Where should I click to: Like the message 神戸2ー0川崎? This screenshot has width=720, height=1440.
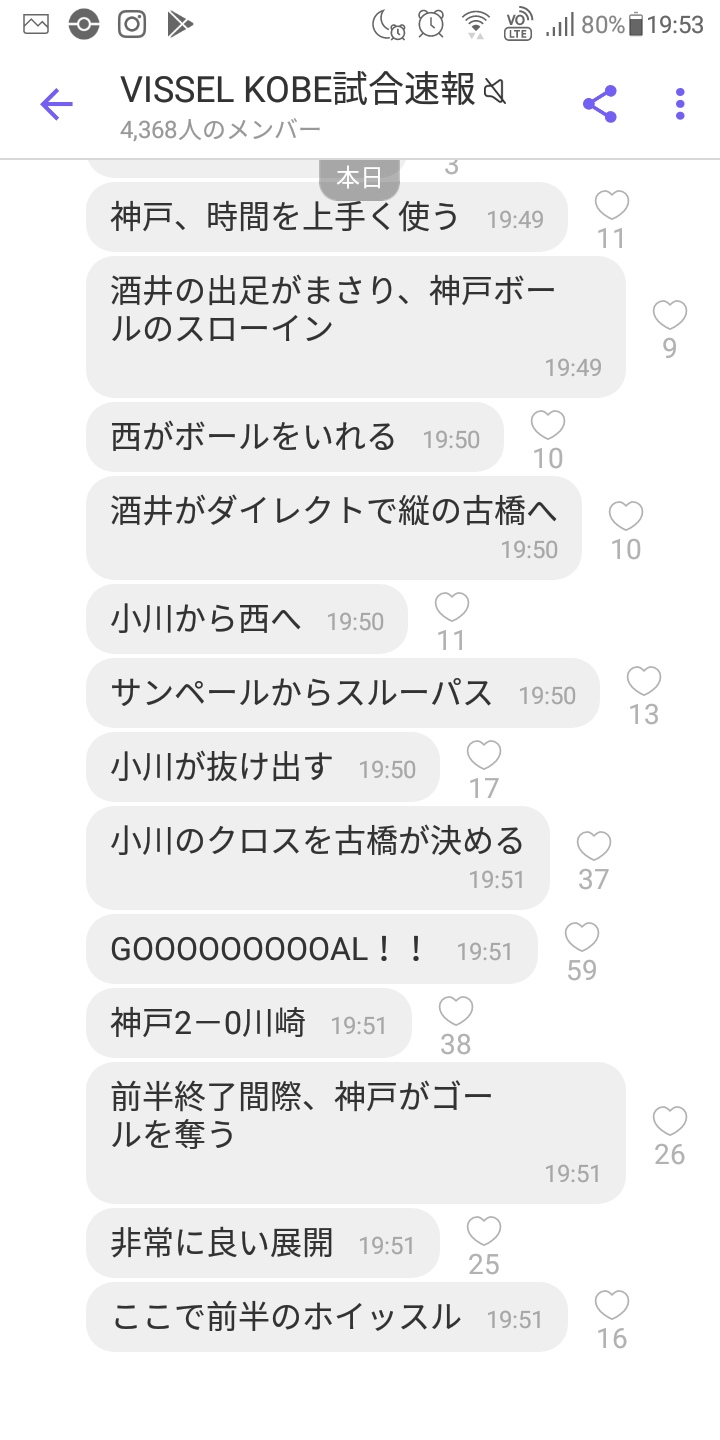tap(455, 1012)
